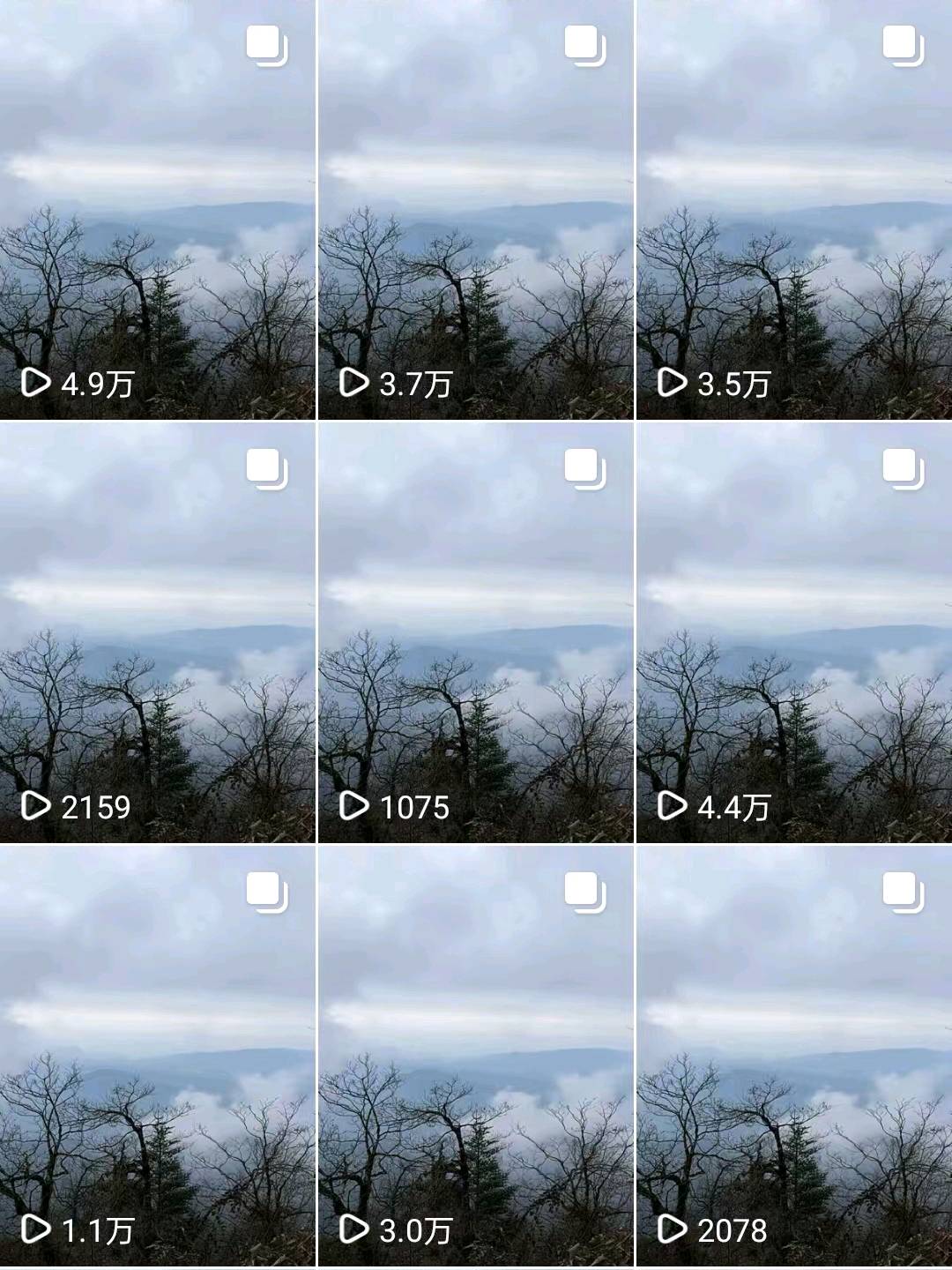Open the post with 3.5万 plays
Viewport: 952px width, 1270px height.
tap(793, 209)
